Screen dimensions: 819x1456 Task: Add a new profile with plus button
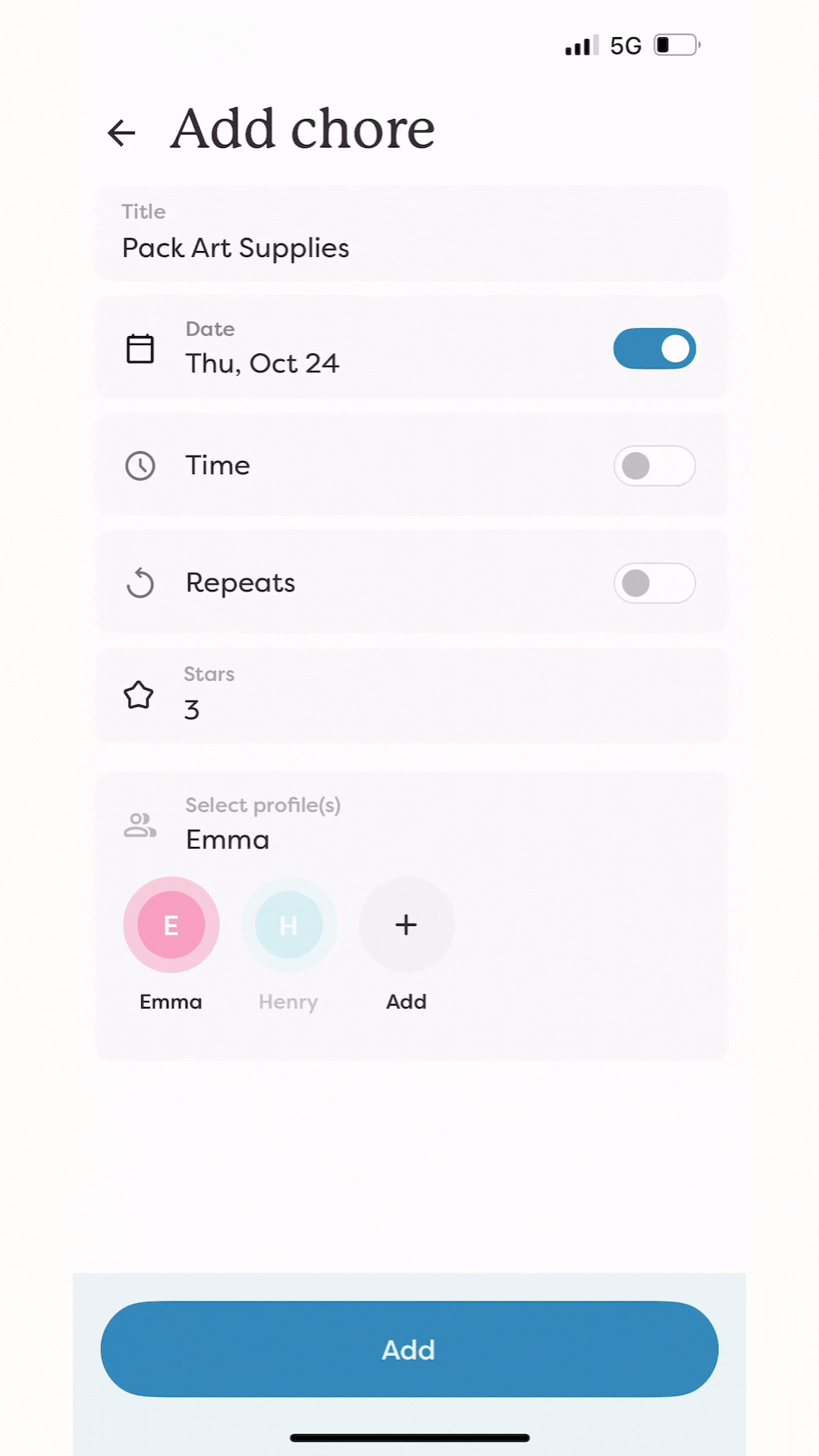pyautogui.click(x=406, y=924)
